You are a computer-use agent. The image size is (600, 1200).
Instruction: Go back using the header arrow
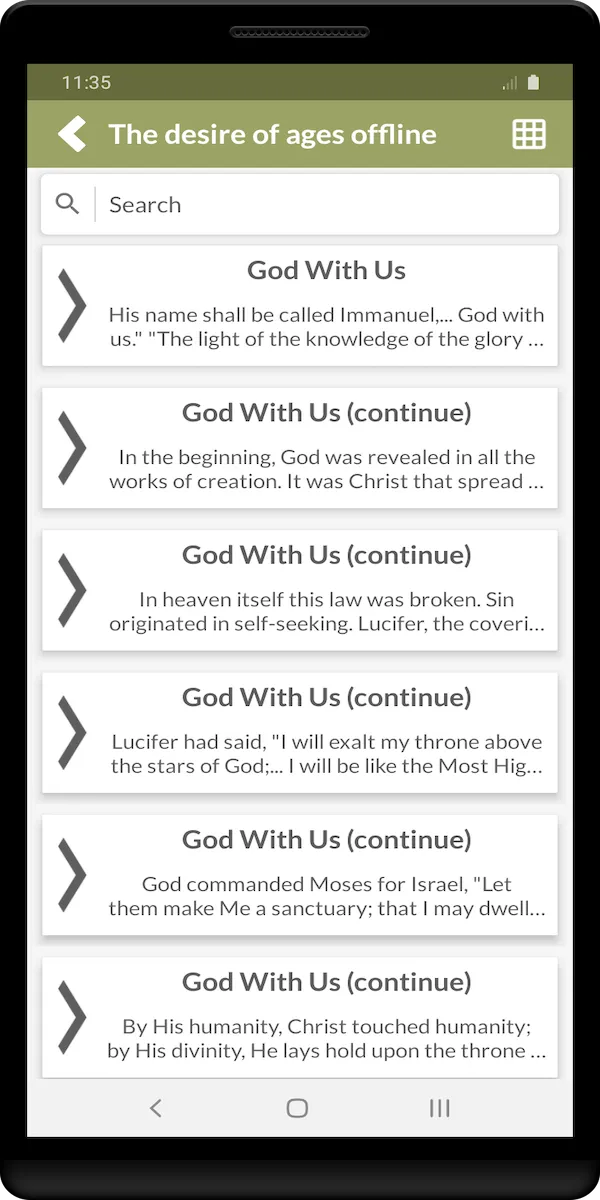tap(72, 134)
